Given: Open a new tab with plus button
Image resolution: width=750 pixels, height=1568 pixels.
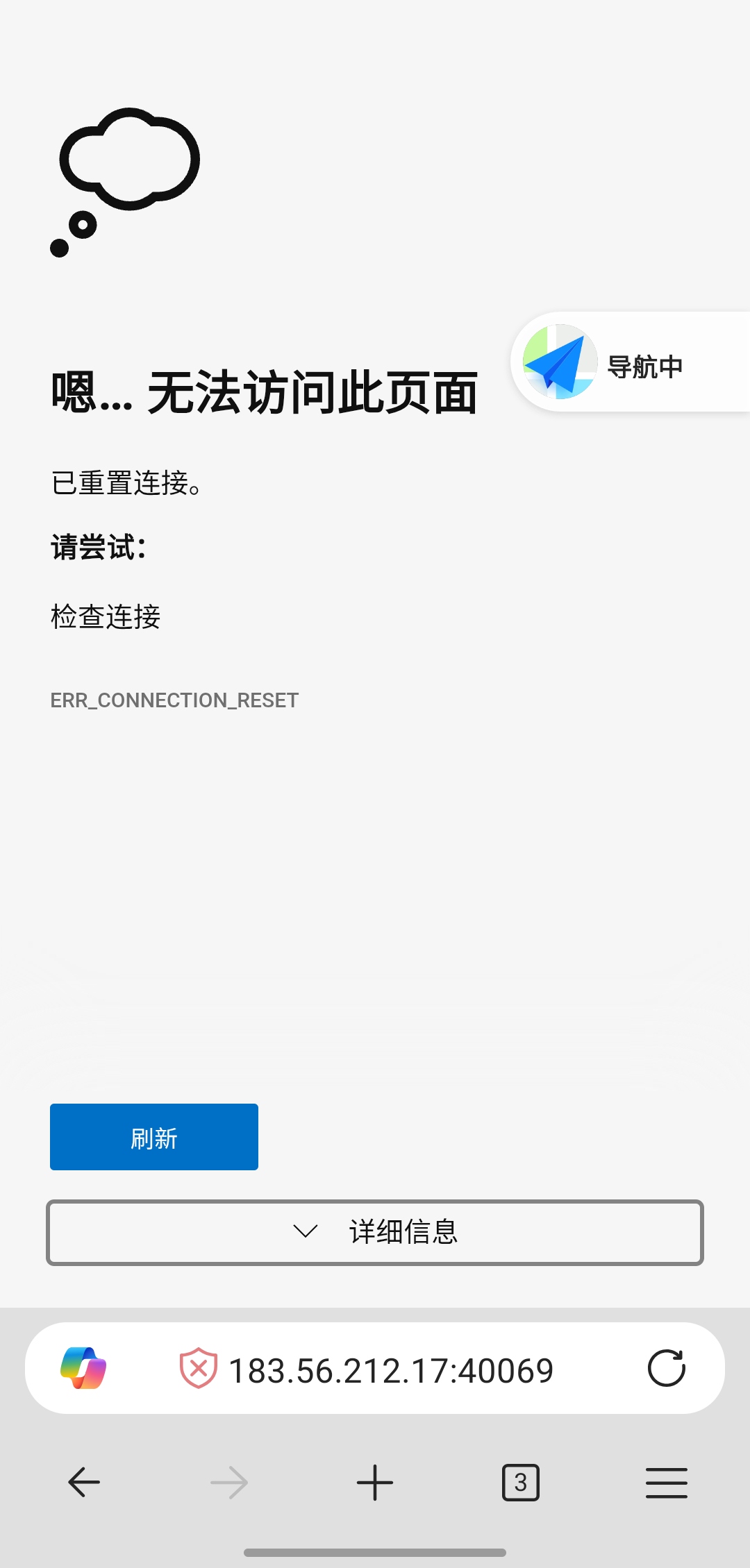Looking at the screenshot, I should [375, 1483].
